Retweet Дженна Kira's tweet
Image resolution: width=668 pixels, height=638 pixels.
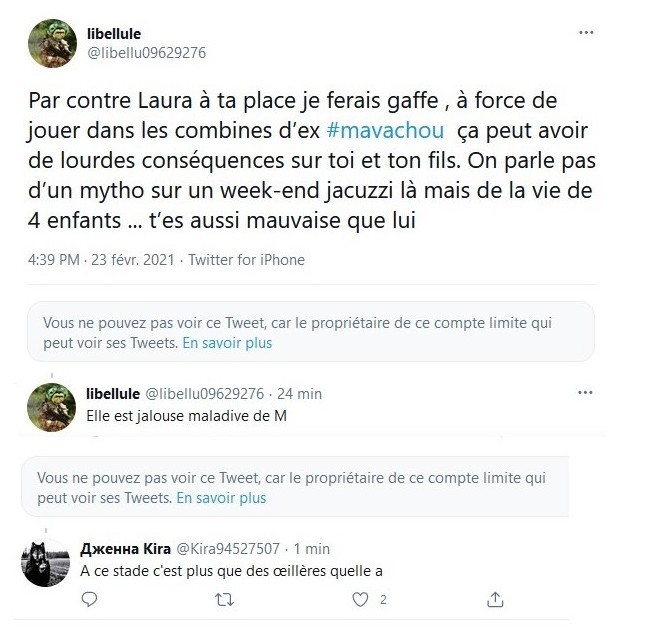point(224,599)
